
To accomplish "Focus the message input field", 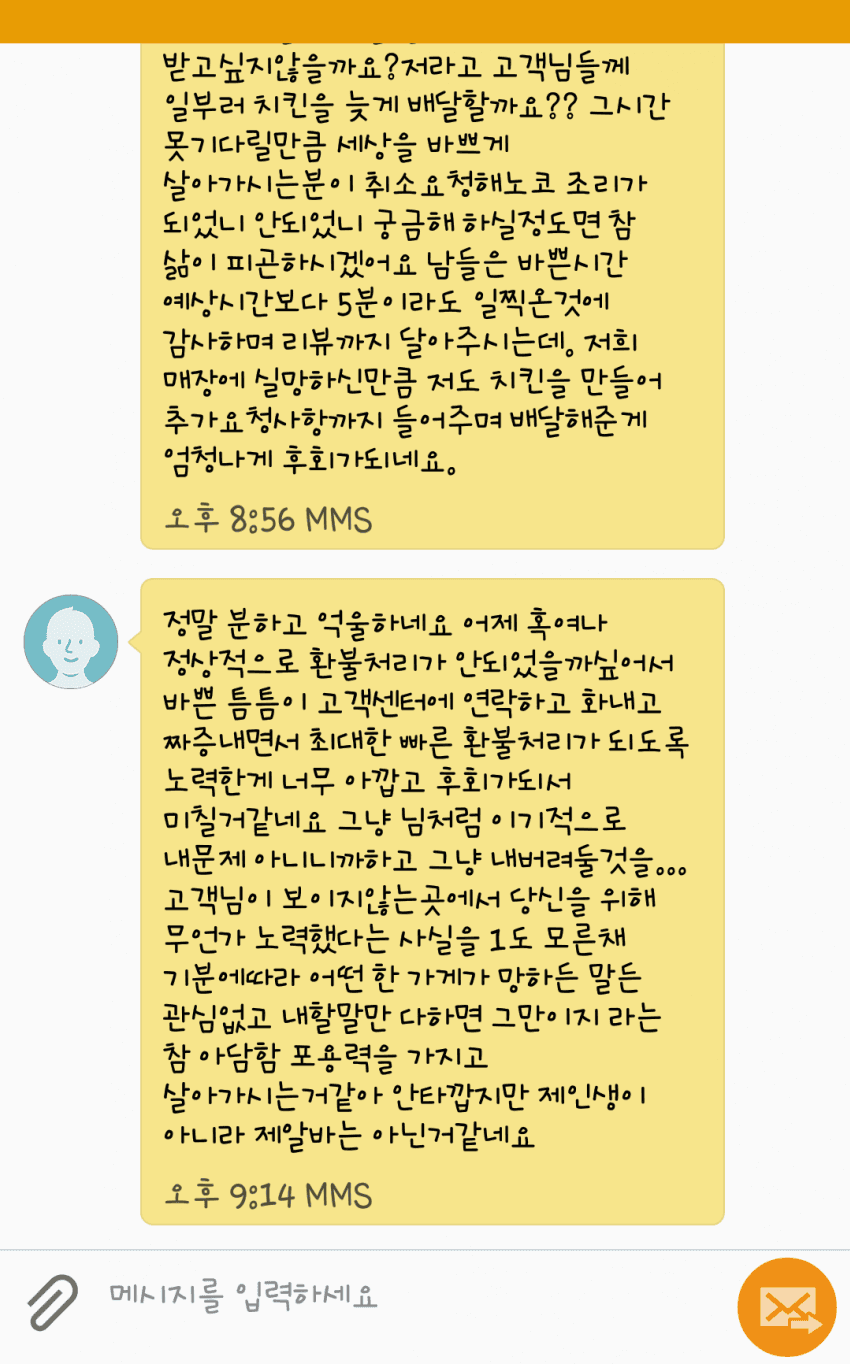I will pos(400,1297).
